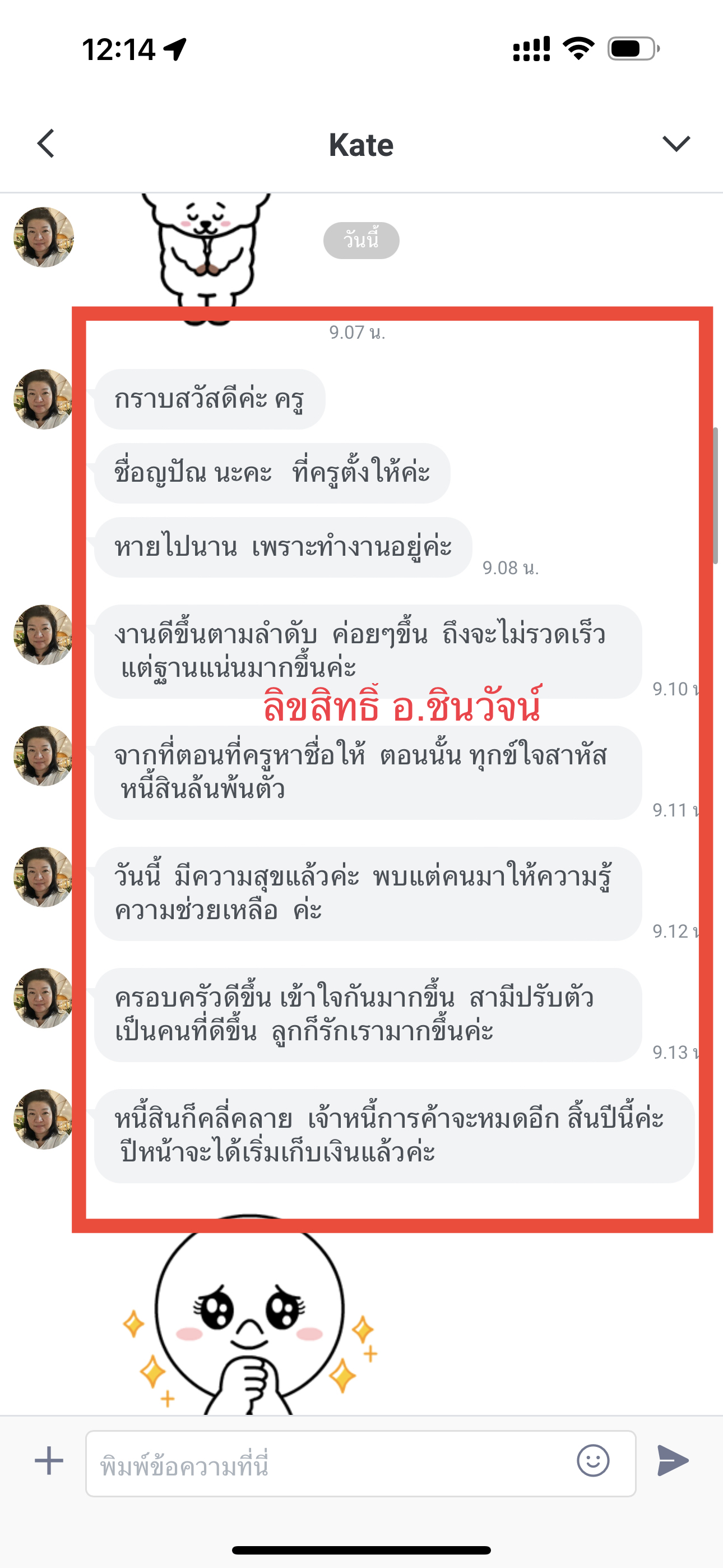Open the emoji sticker picker
Viewport: 723px width, 1568px height.
[593, 1460]
